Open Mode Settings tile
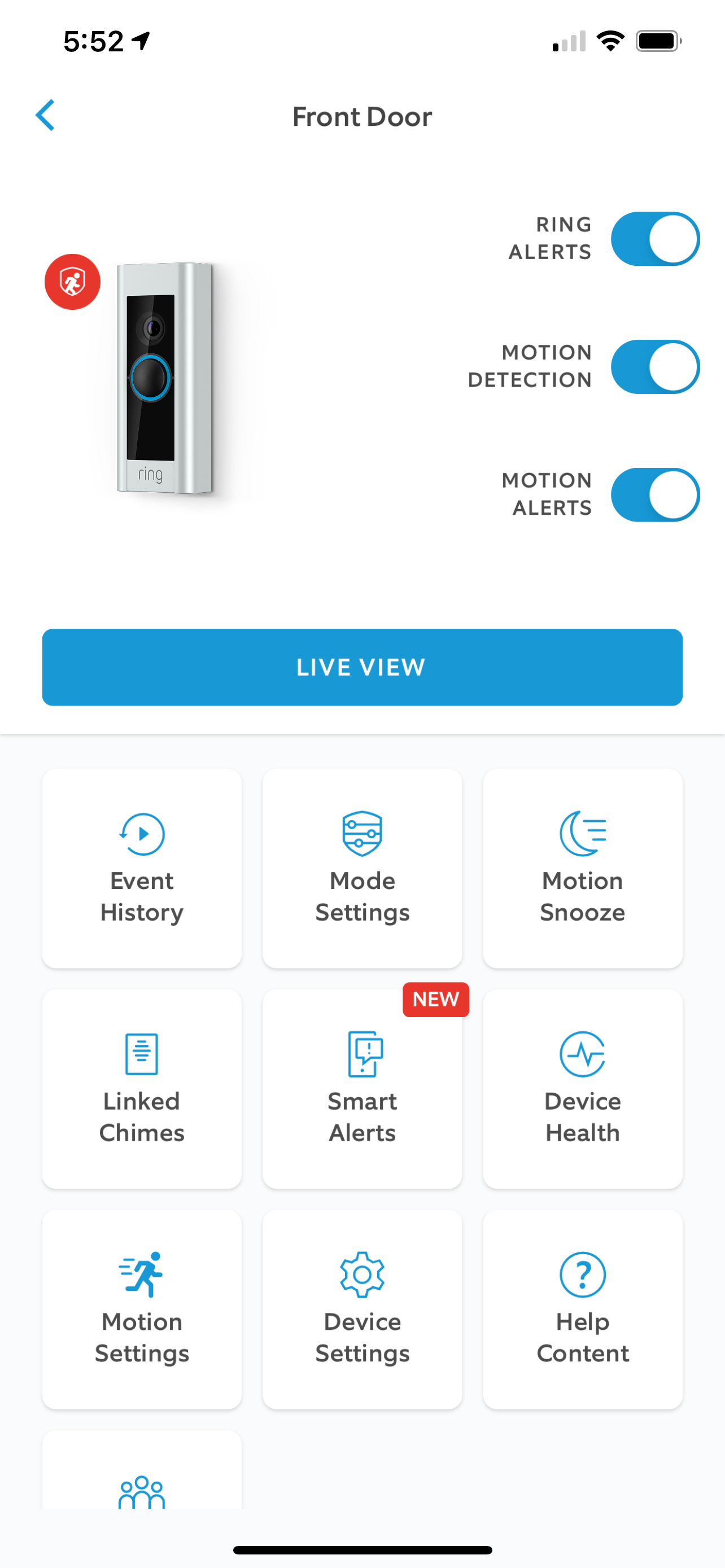 [362, 868]
